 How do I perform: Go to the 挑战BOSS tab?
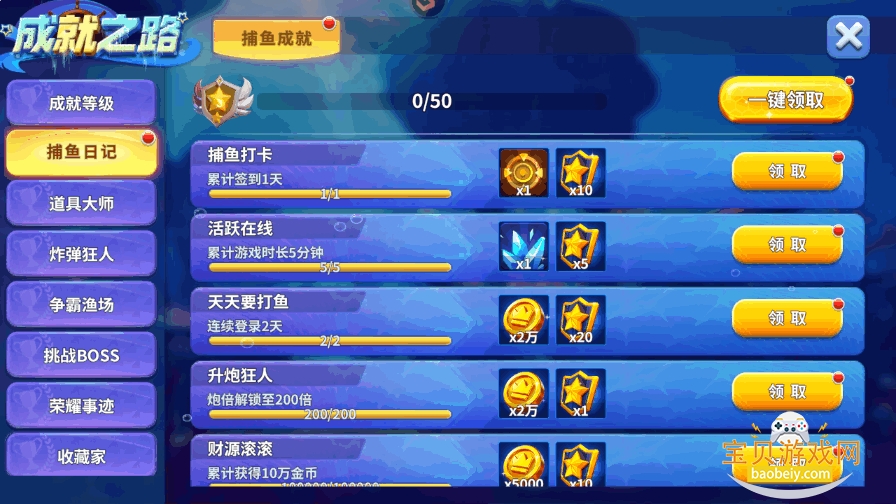[81, 355]
